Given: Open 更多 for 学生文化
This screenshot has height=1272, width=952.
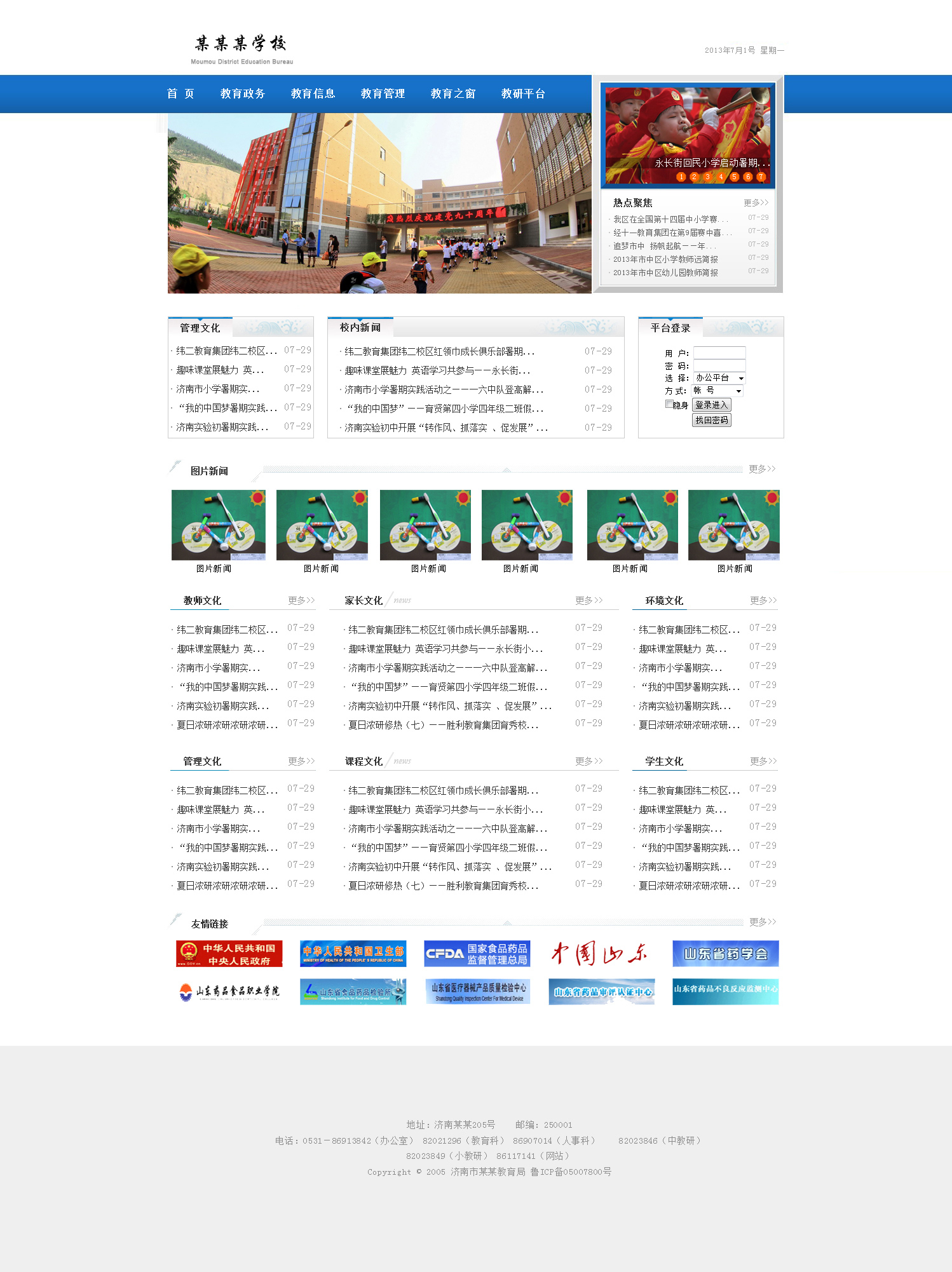Looking at the screenshot, I should point(763,761).
